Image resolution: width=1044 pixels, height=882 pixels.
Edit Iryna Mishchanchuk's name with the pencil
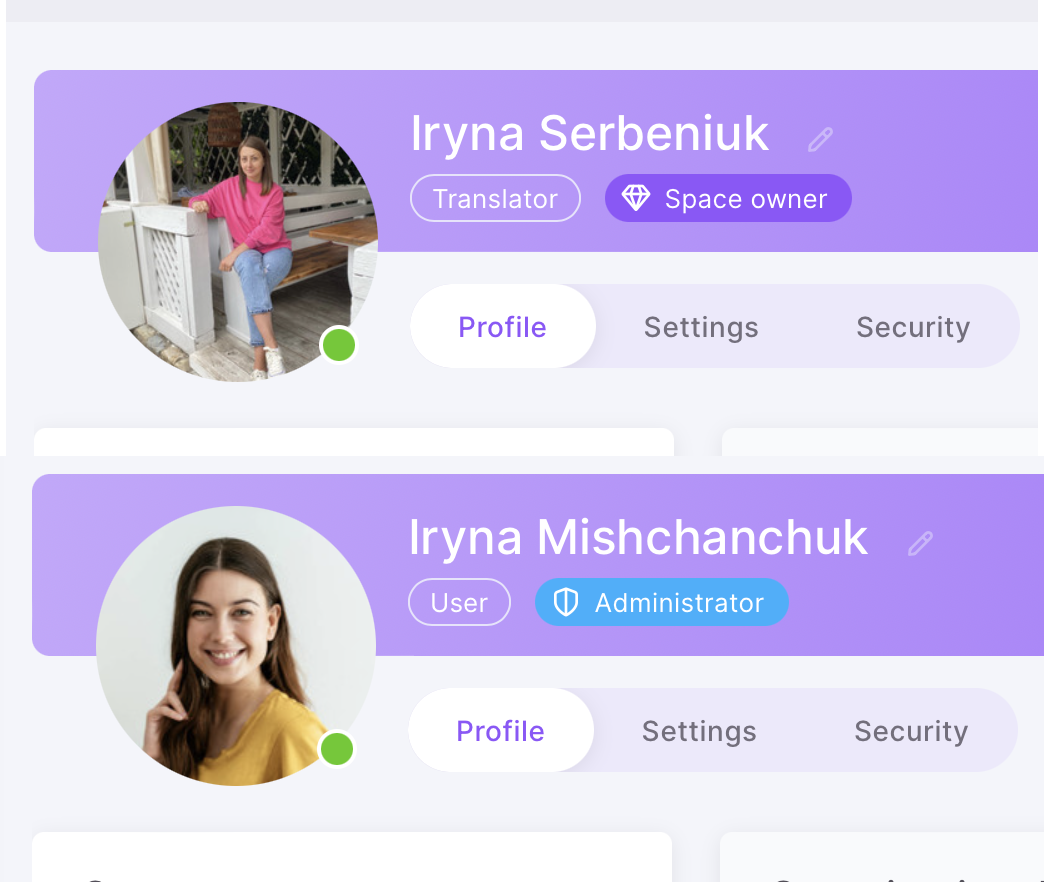point(920,543)
